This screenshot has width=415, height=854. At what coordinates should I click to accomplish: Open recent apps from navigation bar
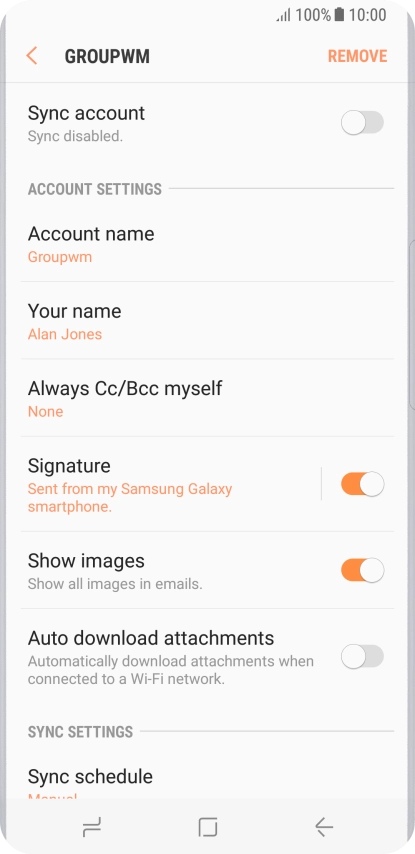coord(91,828)
